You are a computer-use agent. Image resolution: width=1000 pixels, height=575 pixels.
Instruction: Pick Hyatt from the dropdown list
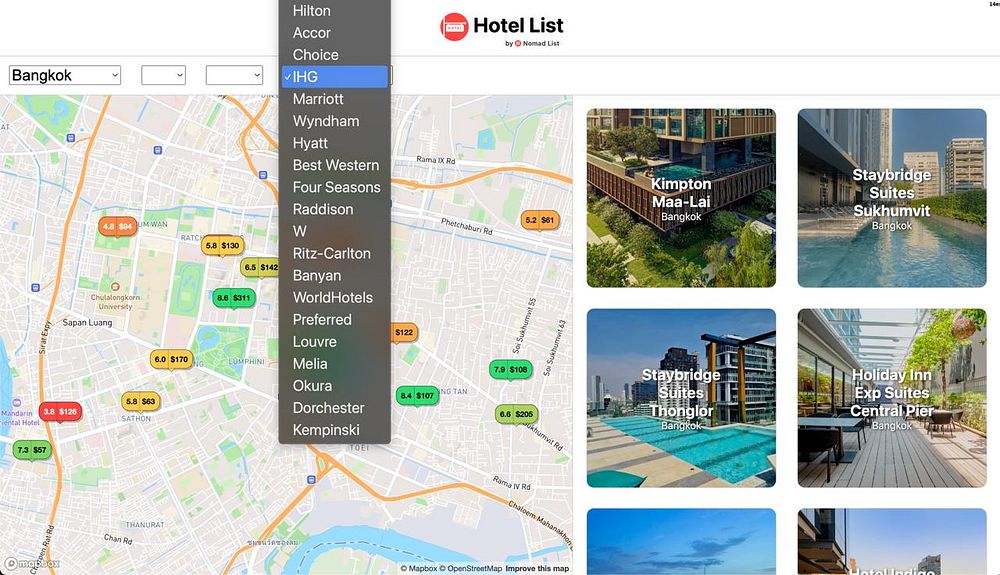(310, 143)
